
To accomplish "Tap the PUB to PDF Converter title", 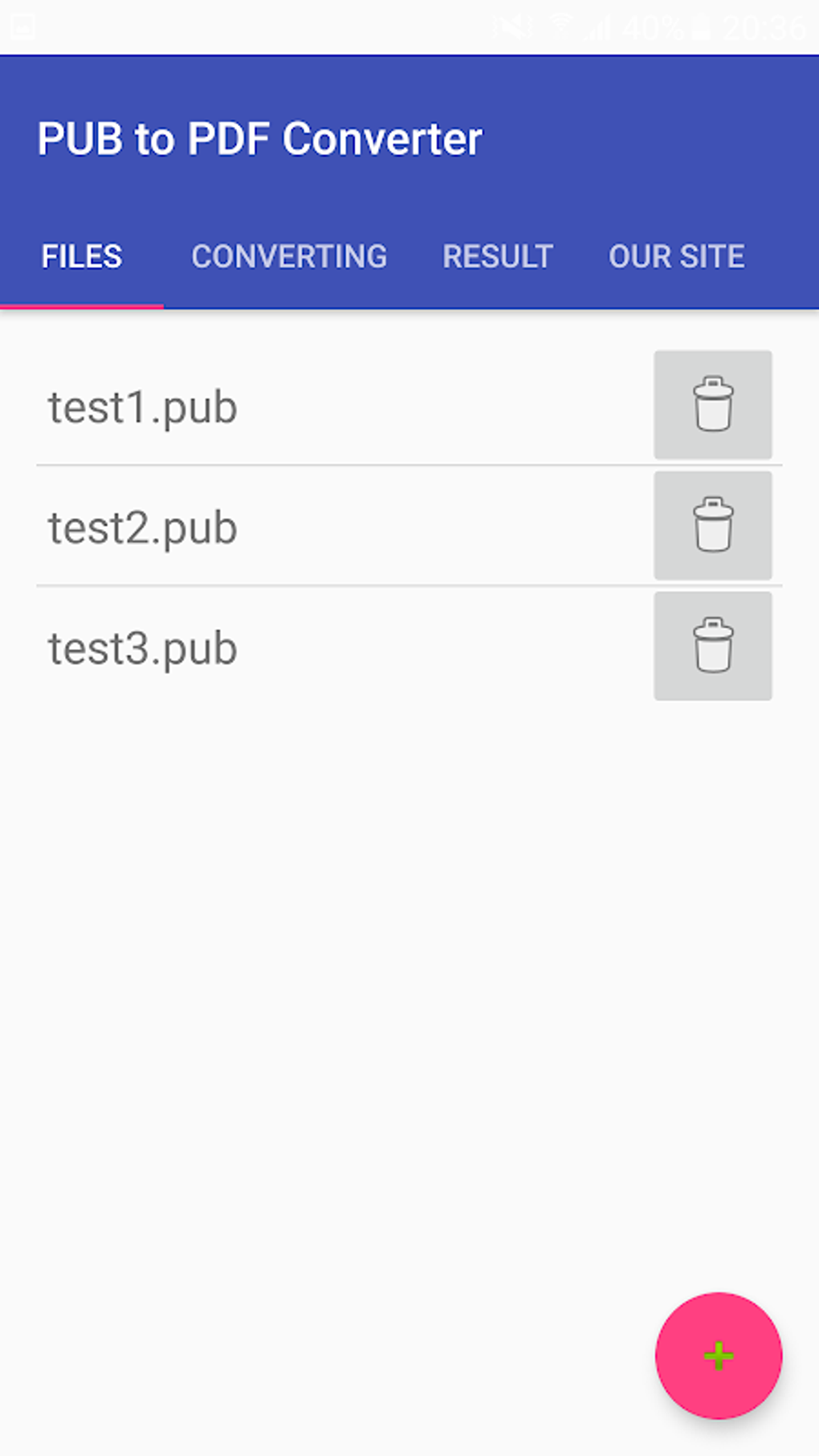I will pyautogui.click(x=260, y=137).
